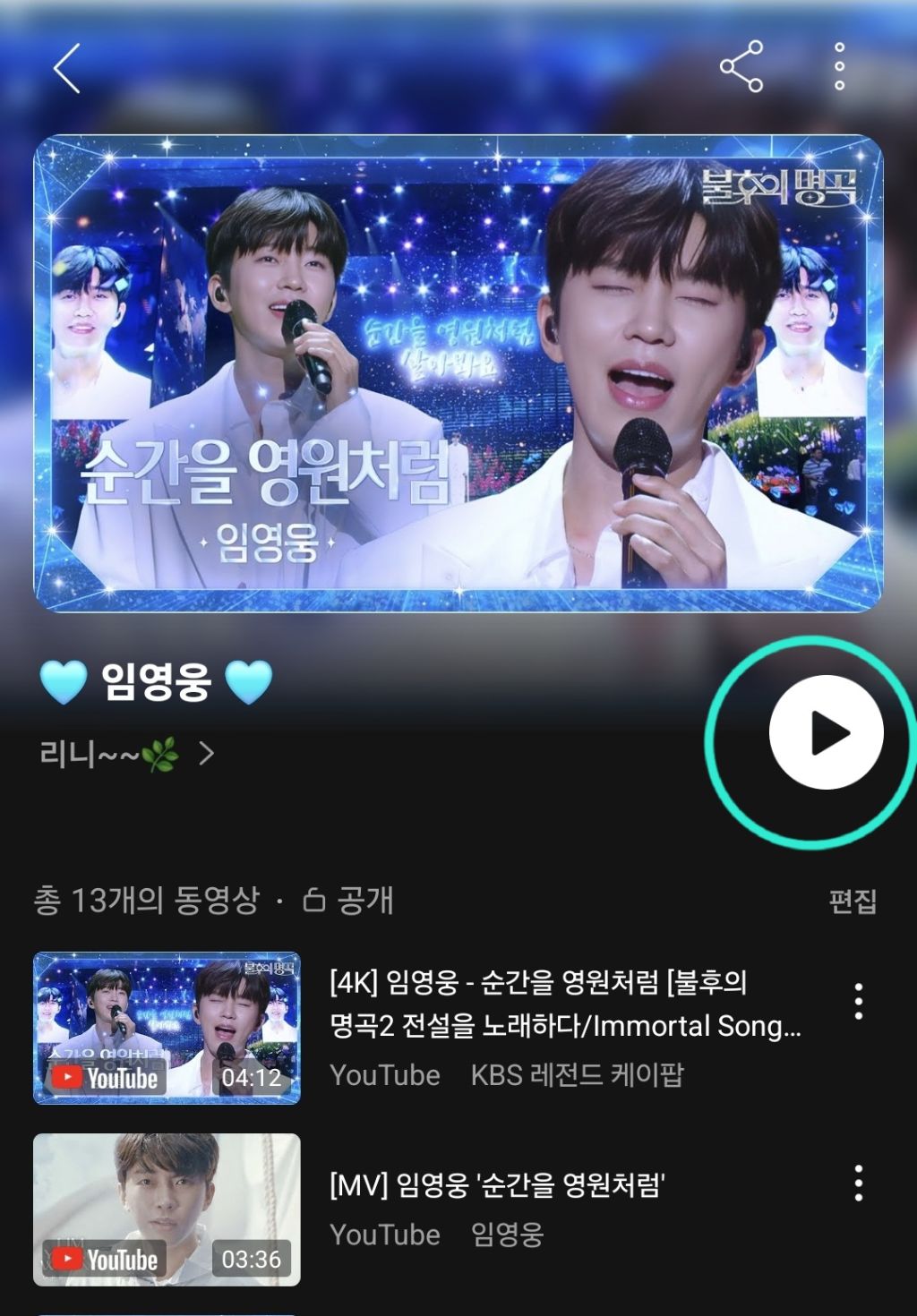Play the [MV] 임영웅 '순간을 영원처럼' video
Image resolution: width=917 pixels, height=1316 pixels.
497,1186
